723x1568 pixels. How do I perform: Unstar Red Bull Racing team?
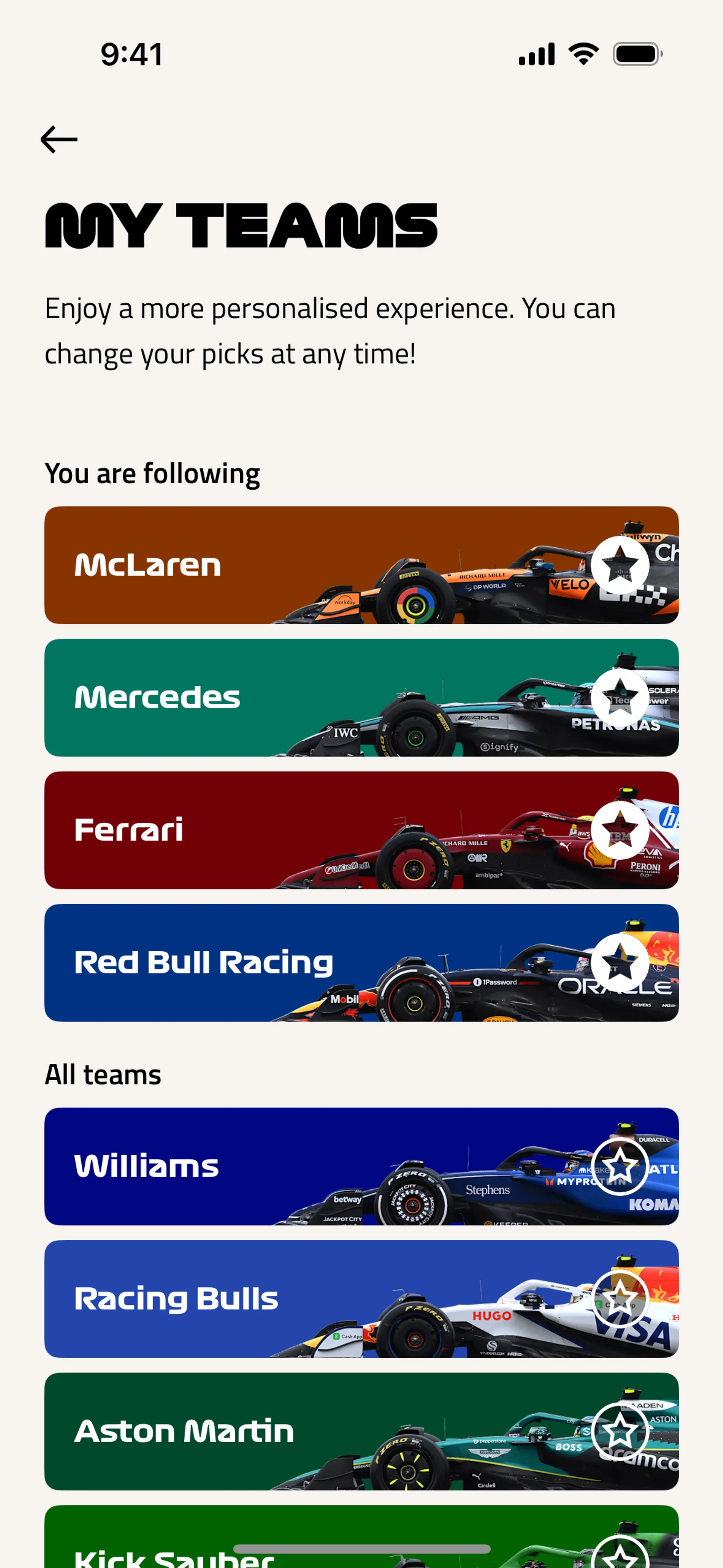tap(619, 963)
